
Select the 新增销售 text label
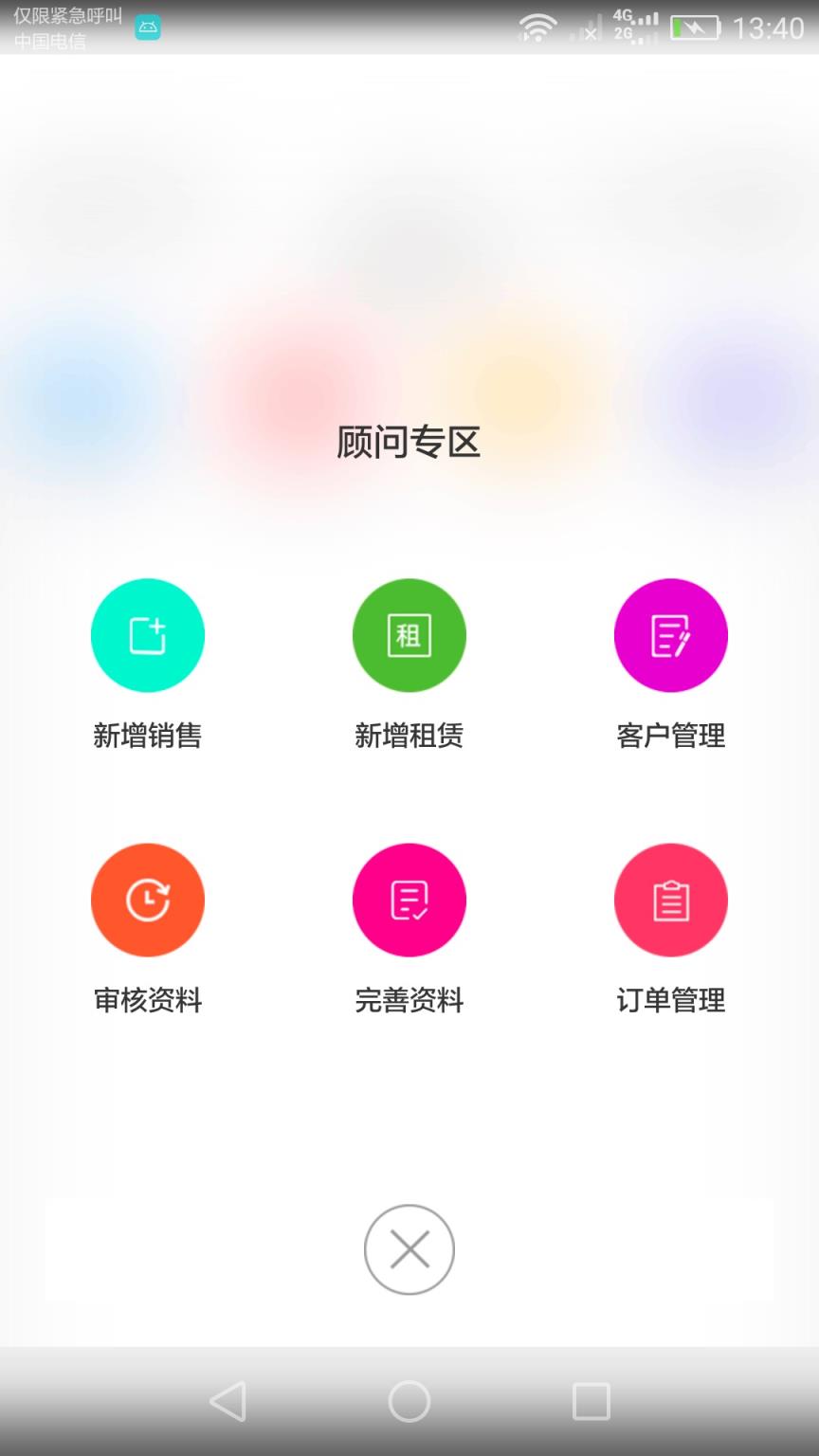pyautogui.click(x=148, y=735)
